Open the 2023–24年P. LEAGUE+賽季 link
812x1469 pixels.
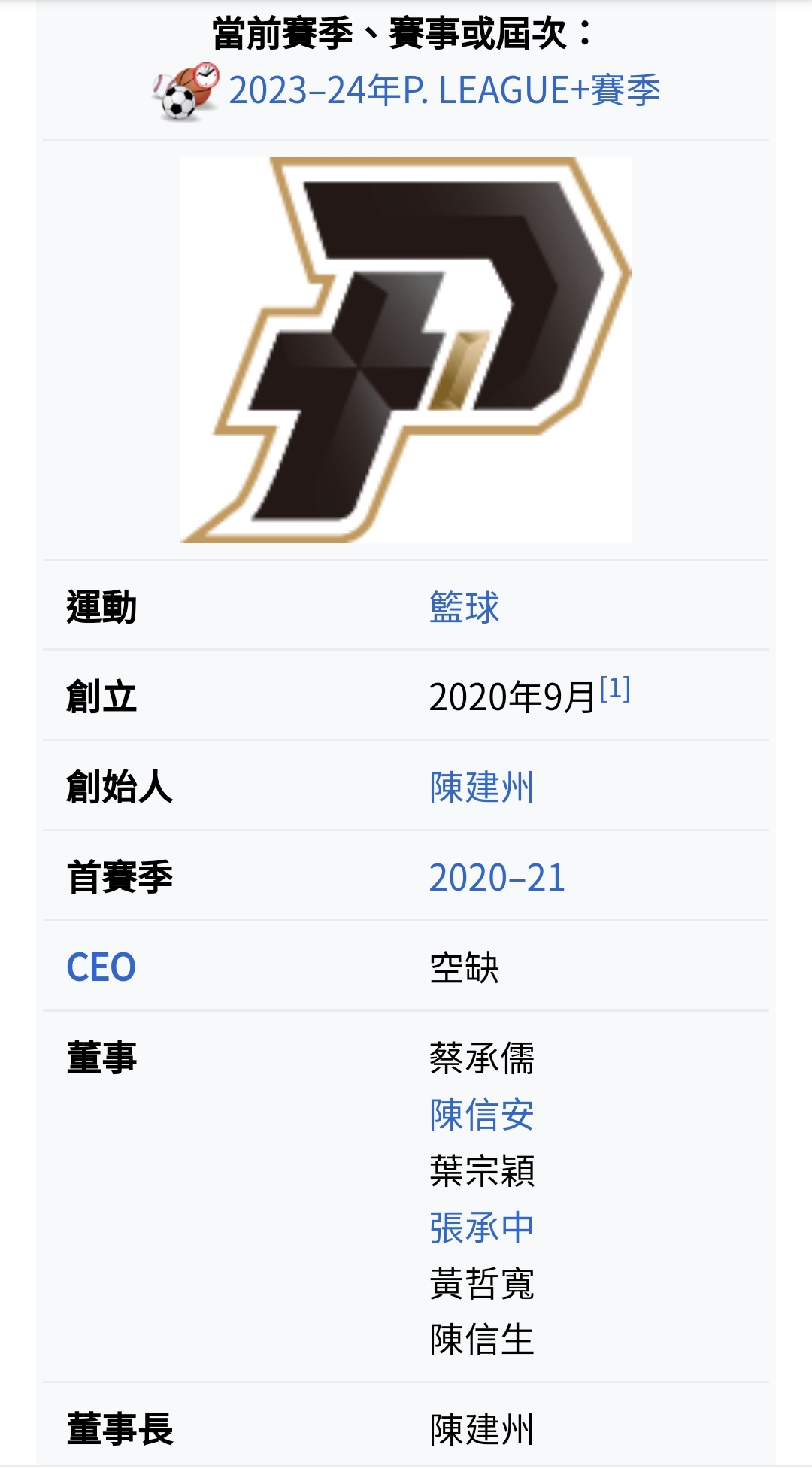[444, 91]
